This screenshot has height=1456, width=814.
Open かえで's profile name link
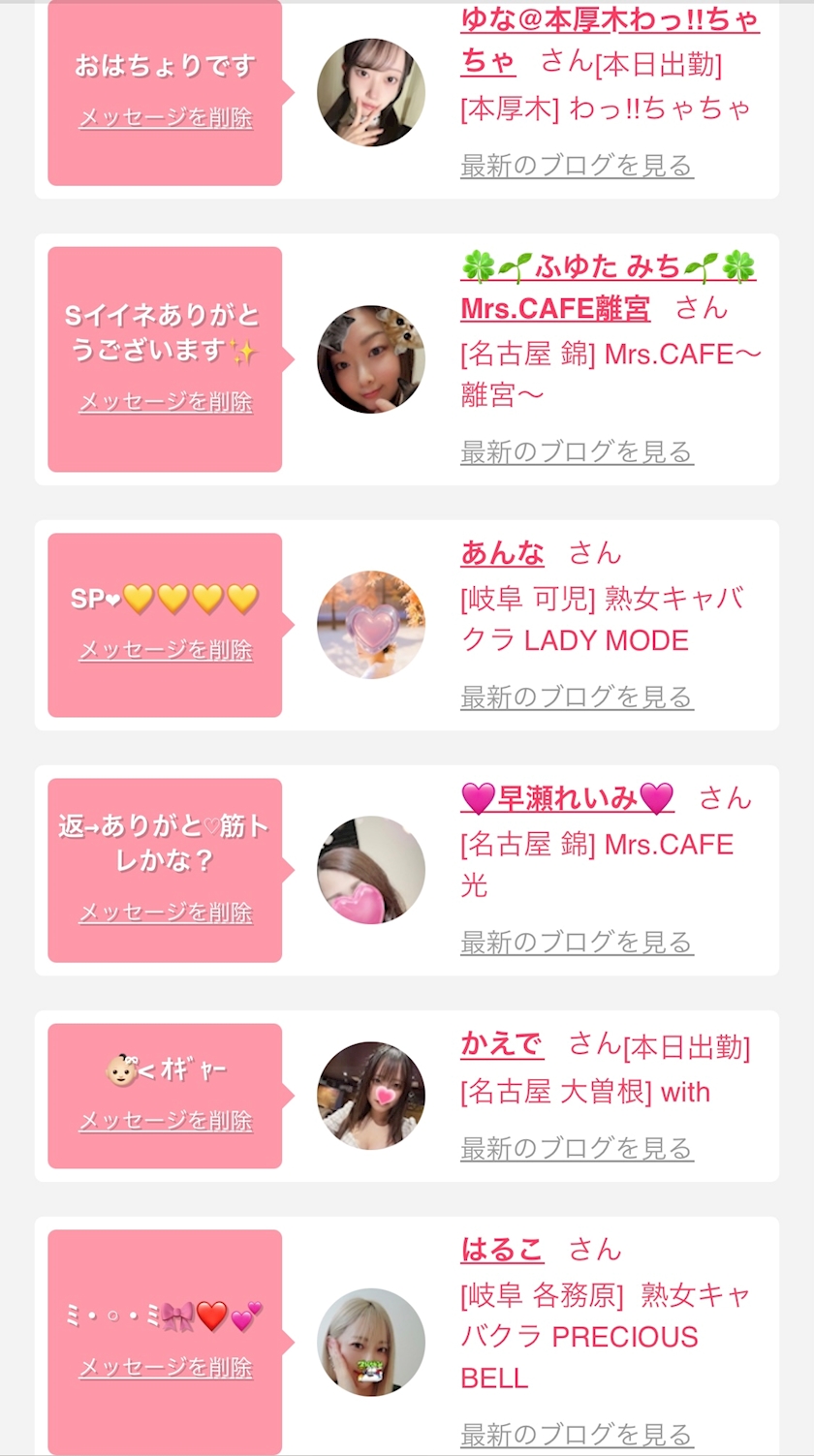[x=502, y=1044]
